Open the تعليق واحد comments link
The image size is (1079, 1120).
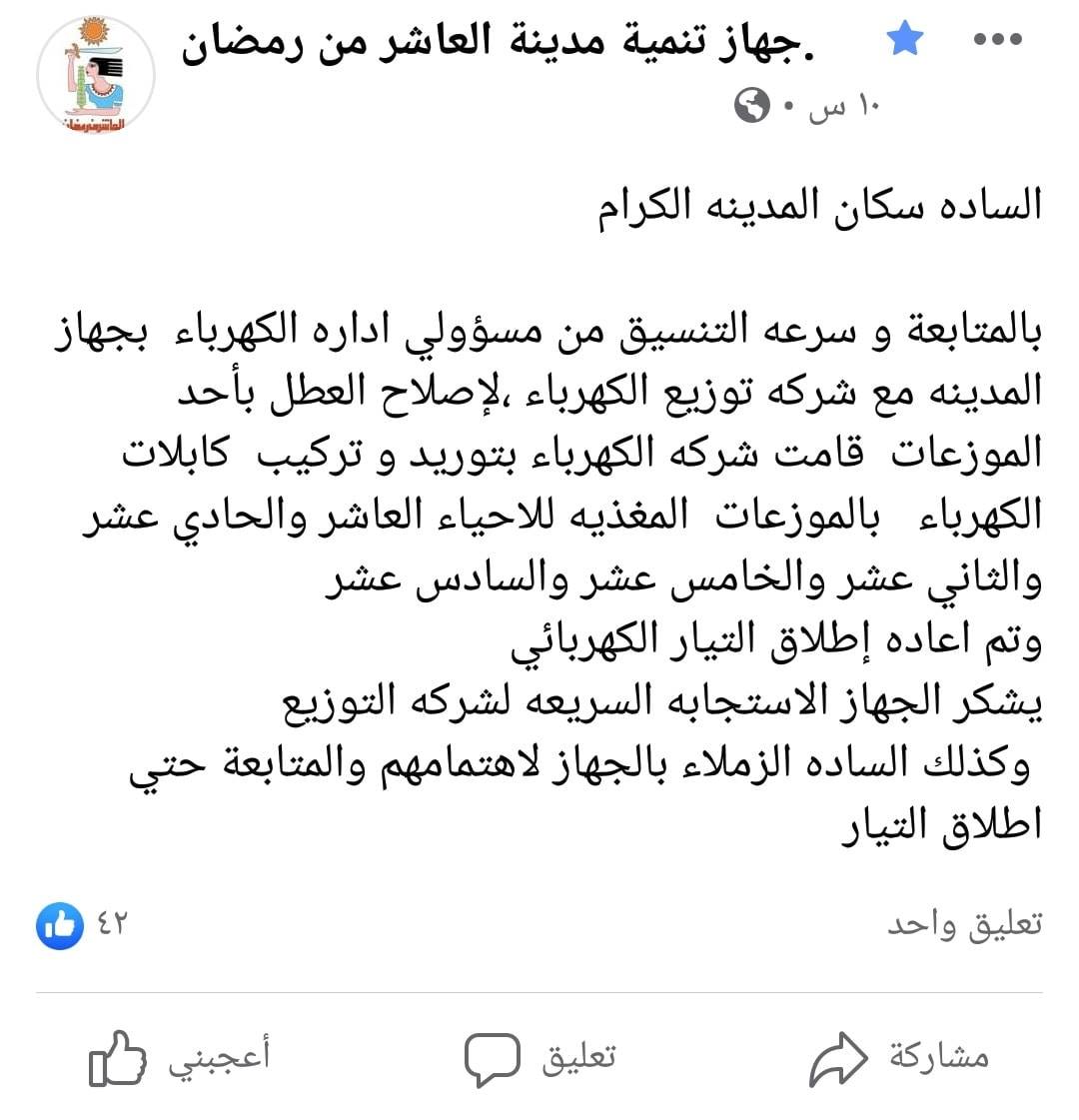click(x=965, y=925)
